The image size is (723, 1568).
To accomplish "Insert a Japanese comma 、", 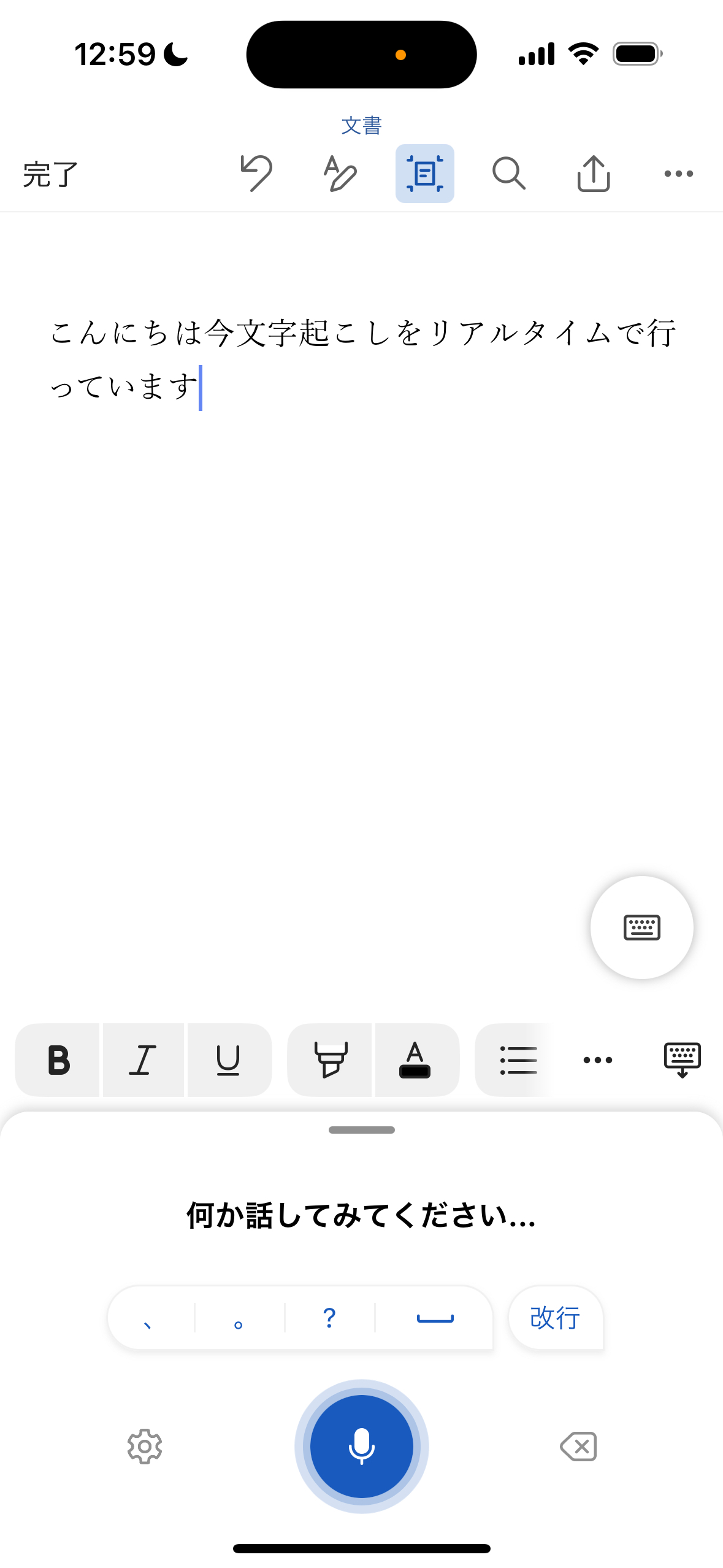I will pos(149,1318).
